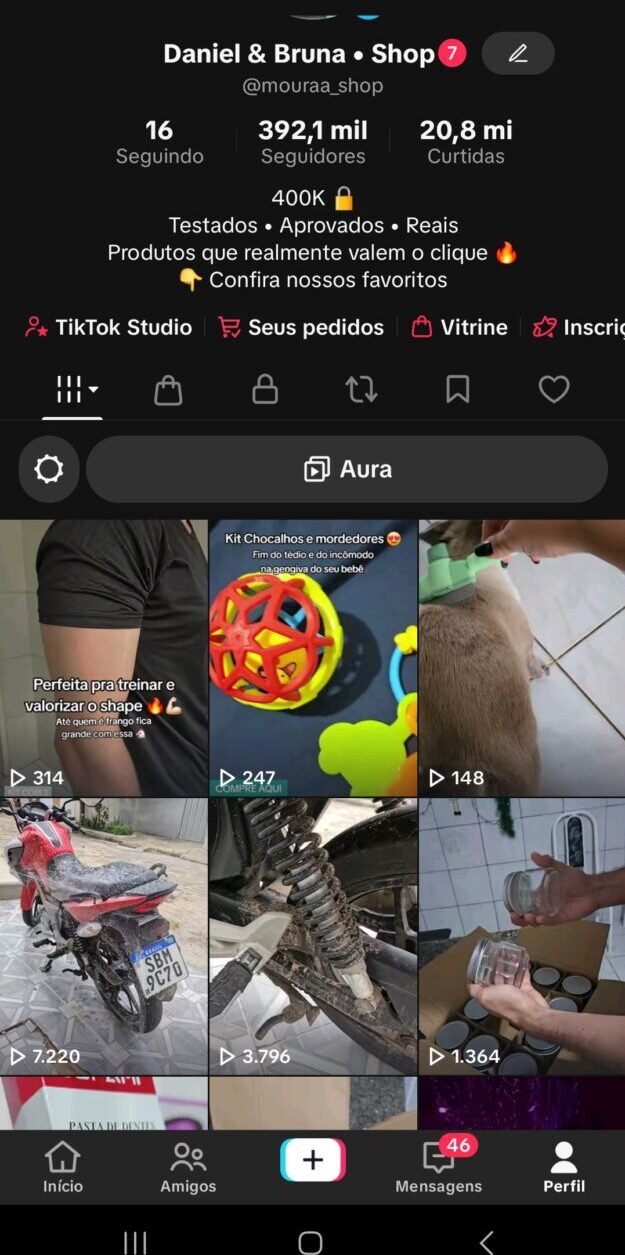This screenshot has height=1255, width=625.
Task: Open the red motorcycle video with 7.220 views
Action: [x=103, y=935]
